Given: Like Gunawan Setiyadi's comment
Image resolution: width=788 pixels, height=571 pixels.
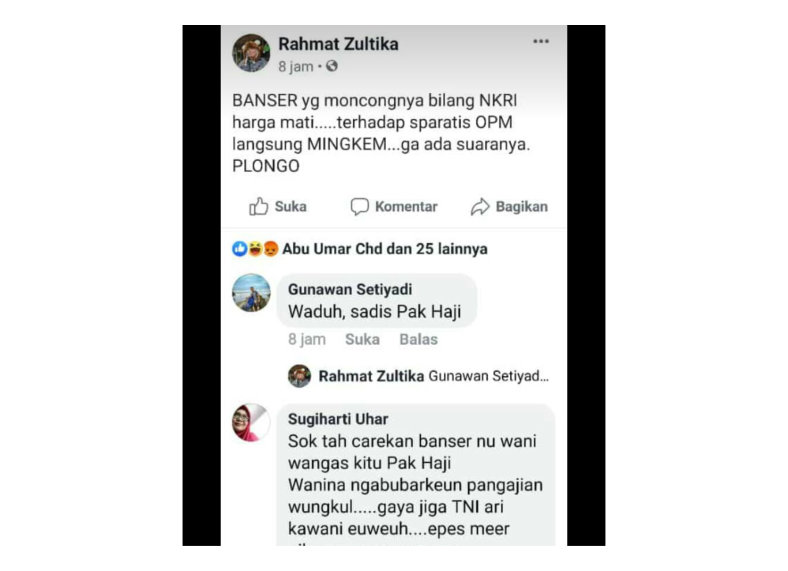Looking at the screenshot, I should (x=362, y=339).
